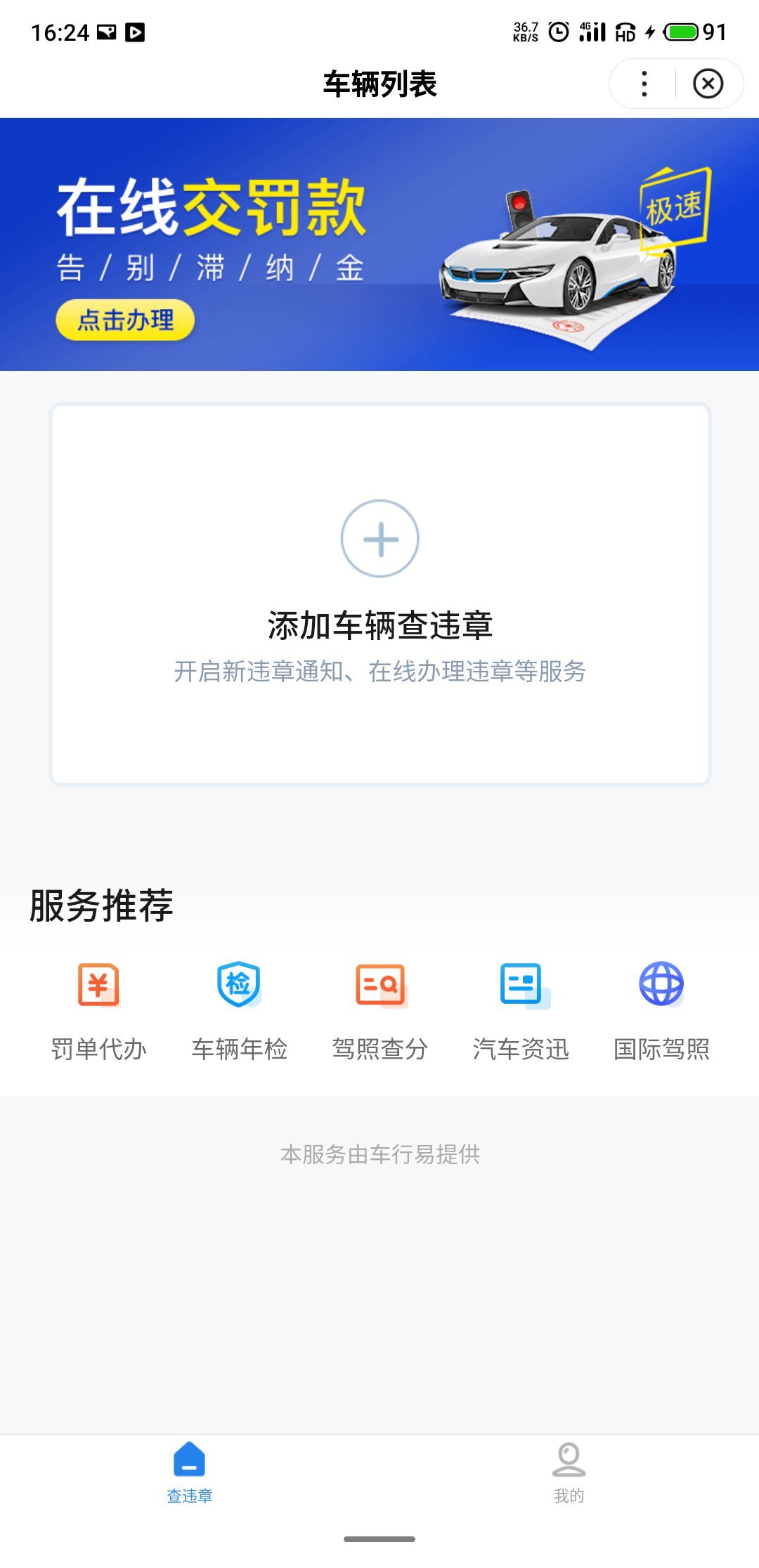Screen dimensions: 759x1568
Task: Open 驾照查分 service
Action: (x=379, y=1009)
